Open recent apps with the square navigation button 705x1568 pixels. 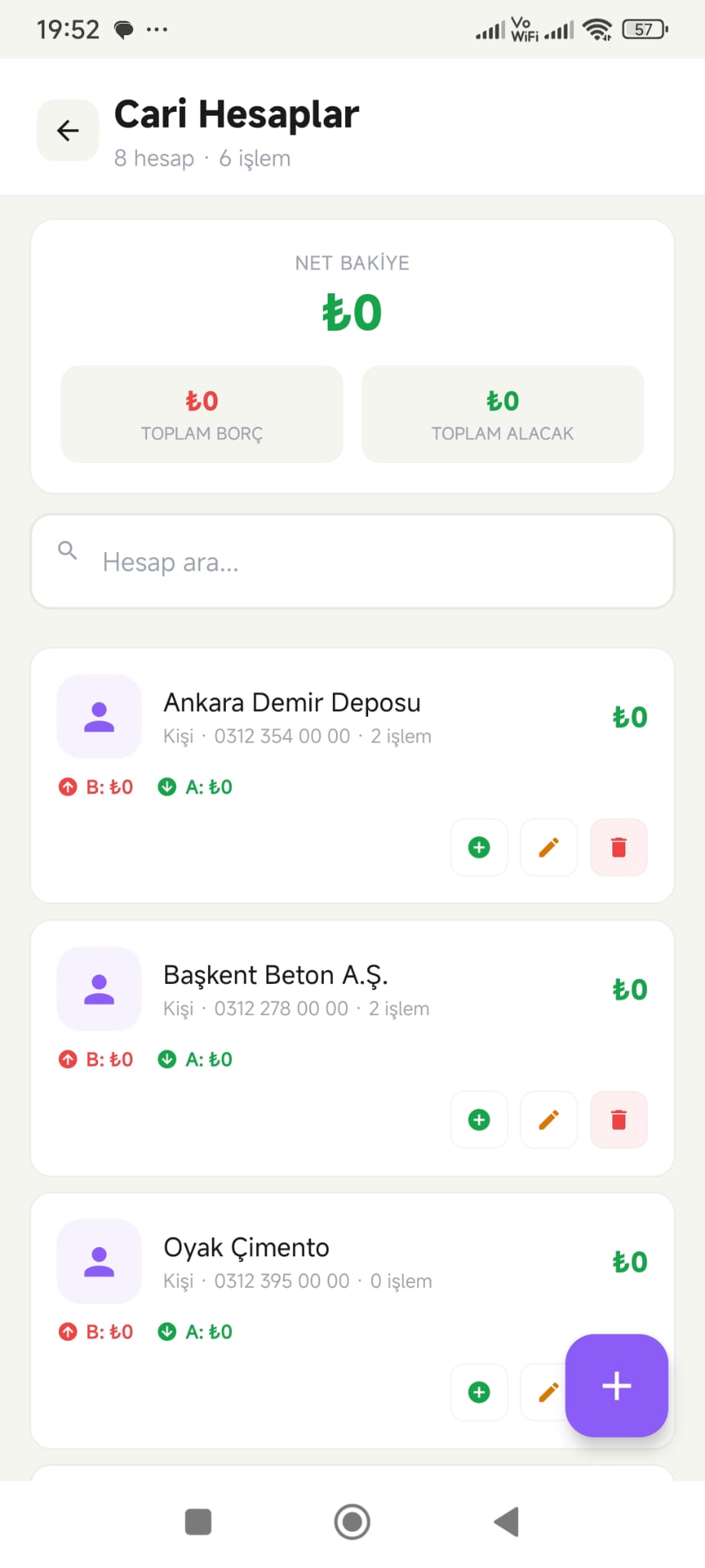[197, 1522]
